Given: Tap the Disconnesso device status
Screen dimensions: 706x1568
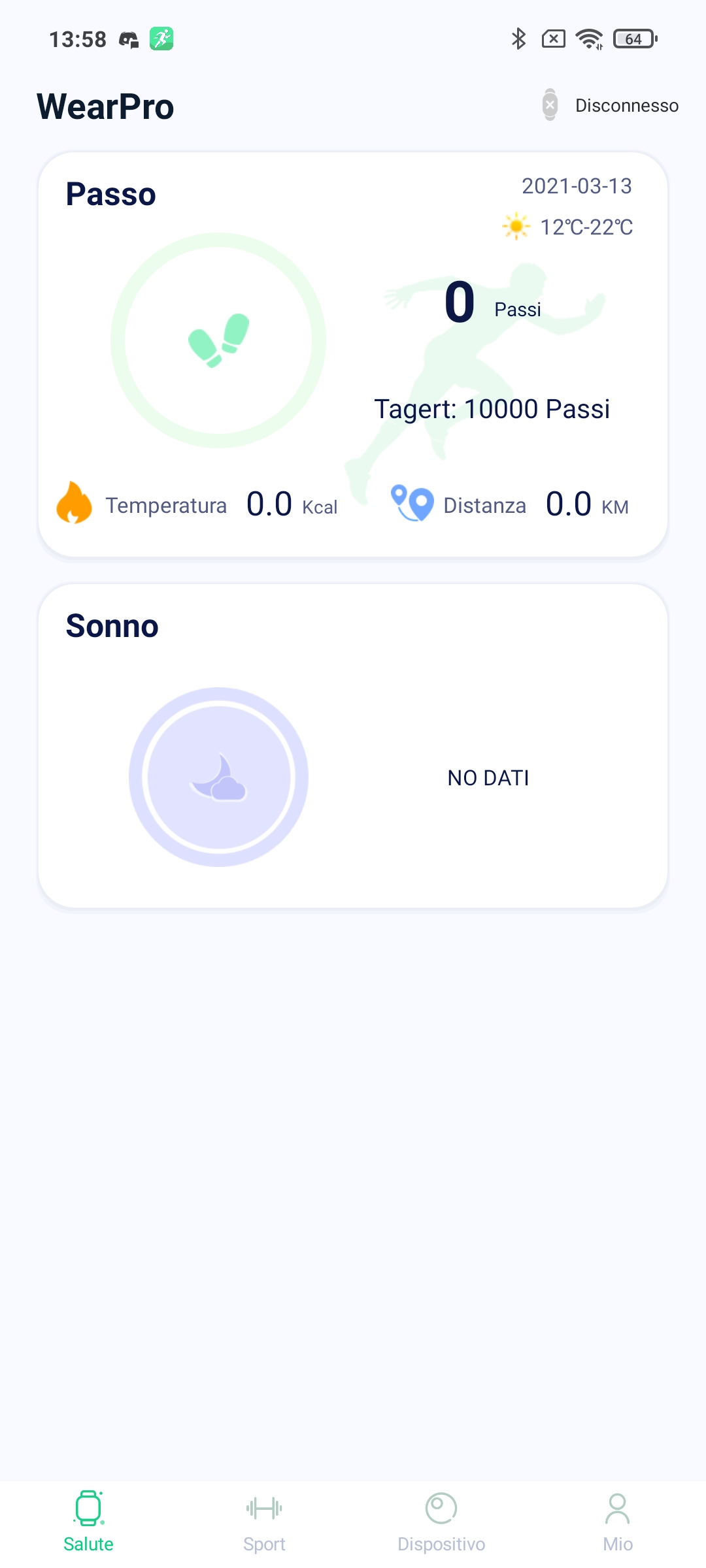Looking at the screenshot, I should pyautogui.click(x=611, y=105).
